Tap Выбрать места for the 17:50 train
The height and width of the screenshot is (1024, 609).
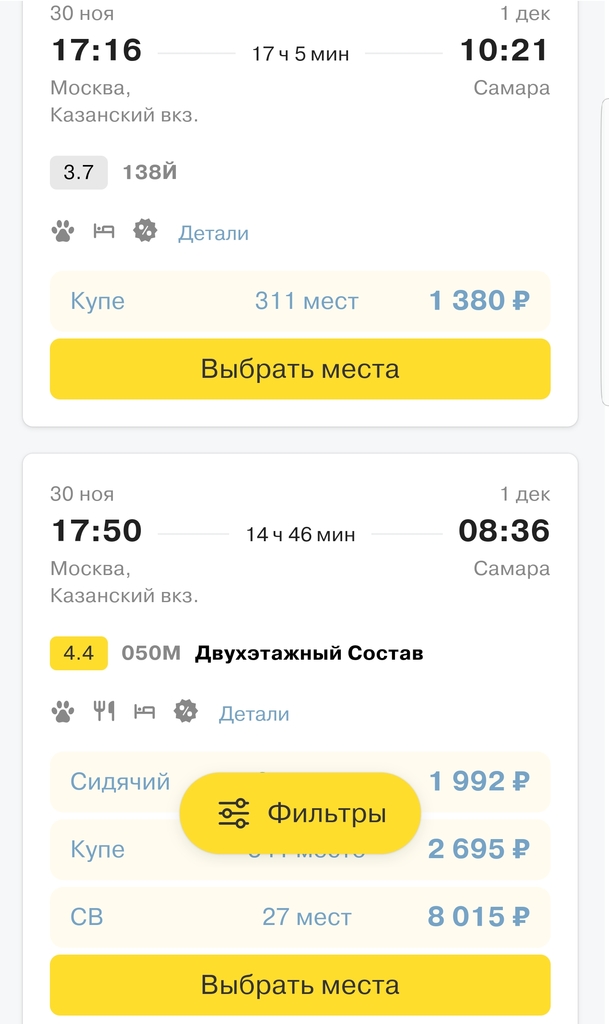[x=300, y=985]
